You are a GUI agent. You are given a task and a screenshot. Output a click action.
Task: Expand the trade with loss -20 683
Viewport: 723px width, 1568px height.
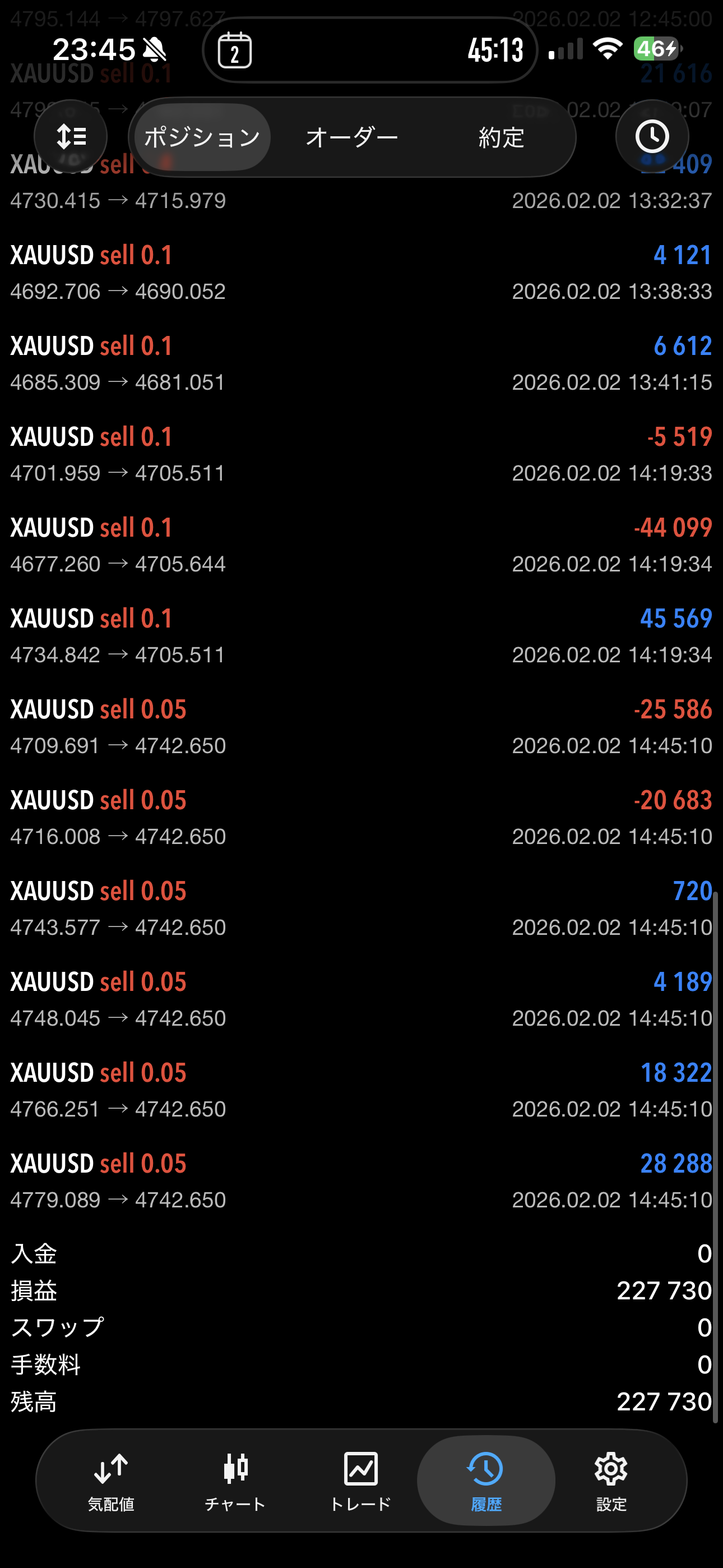(361, 818)
